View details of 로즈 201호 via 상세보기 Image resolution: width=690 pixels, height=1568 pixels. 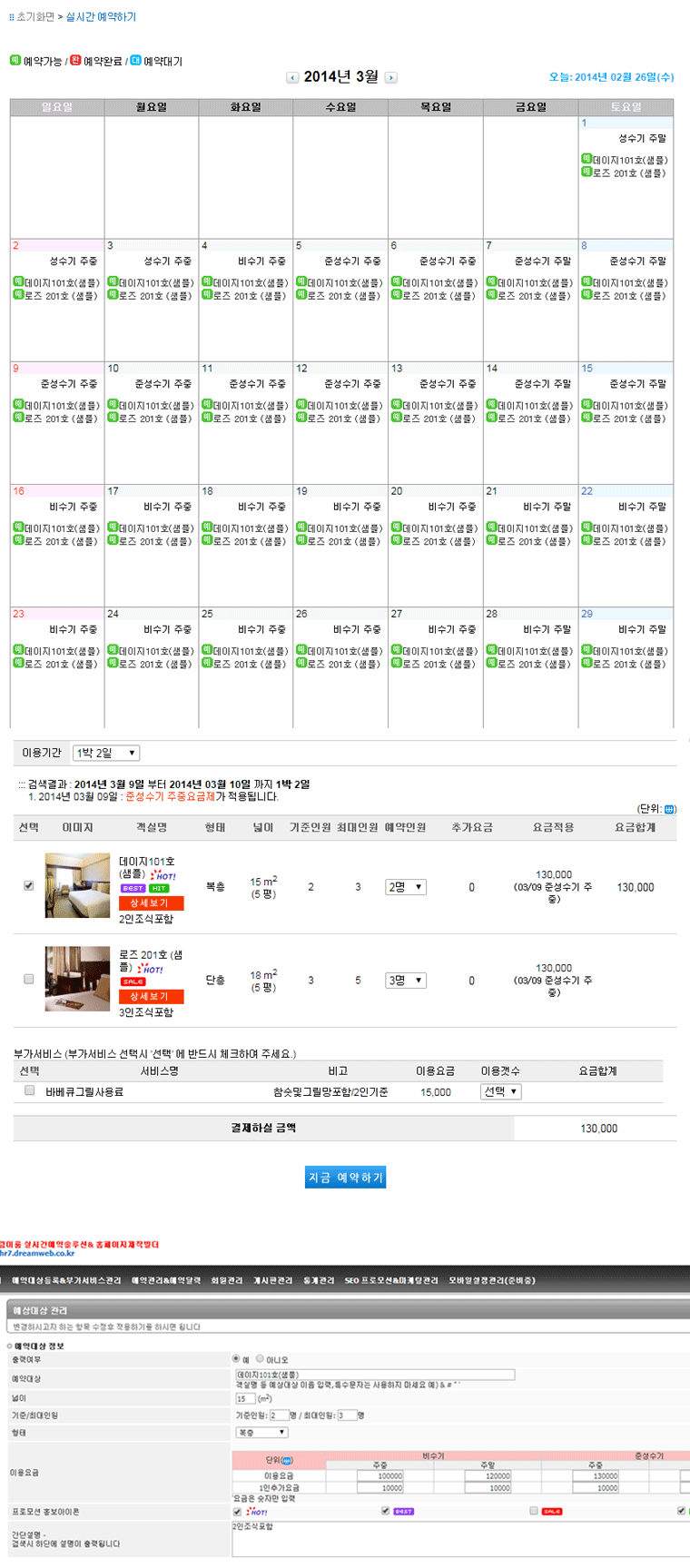tap(152, 996)
